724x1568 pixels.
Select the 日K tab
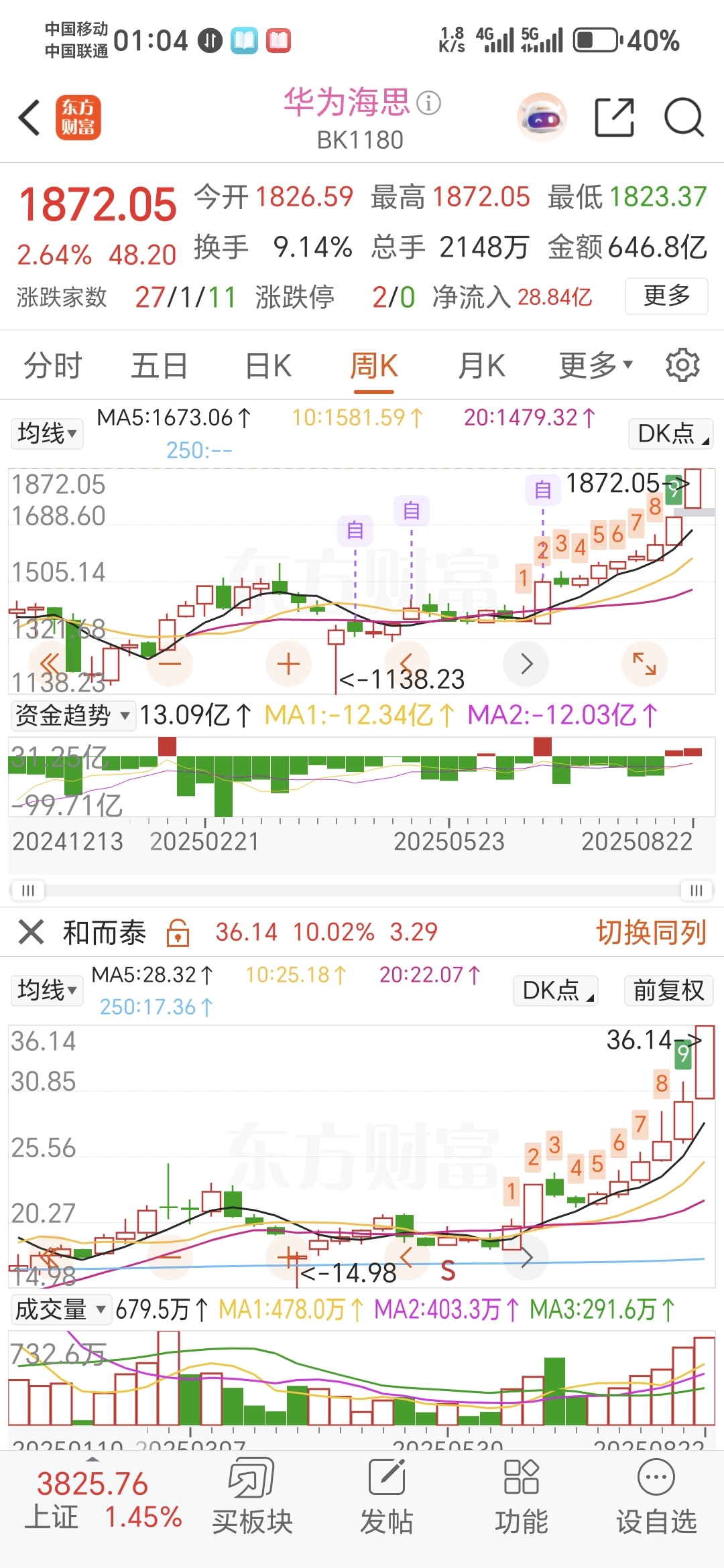pos(267,366)
